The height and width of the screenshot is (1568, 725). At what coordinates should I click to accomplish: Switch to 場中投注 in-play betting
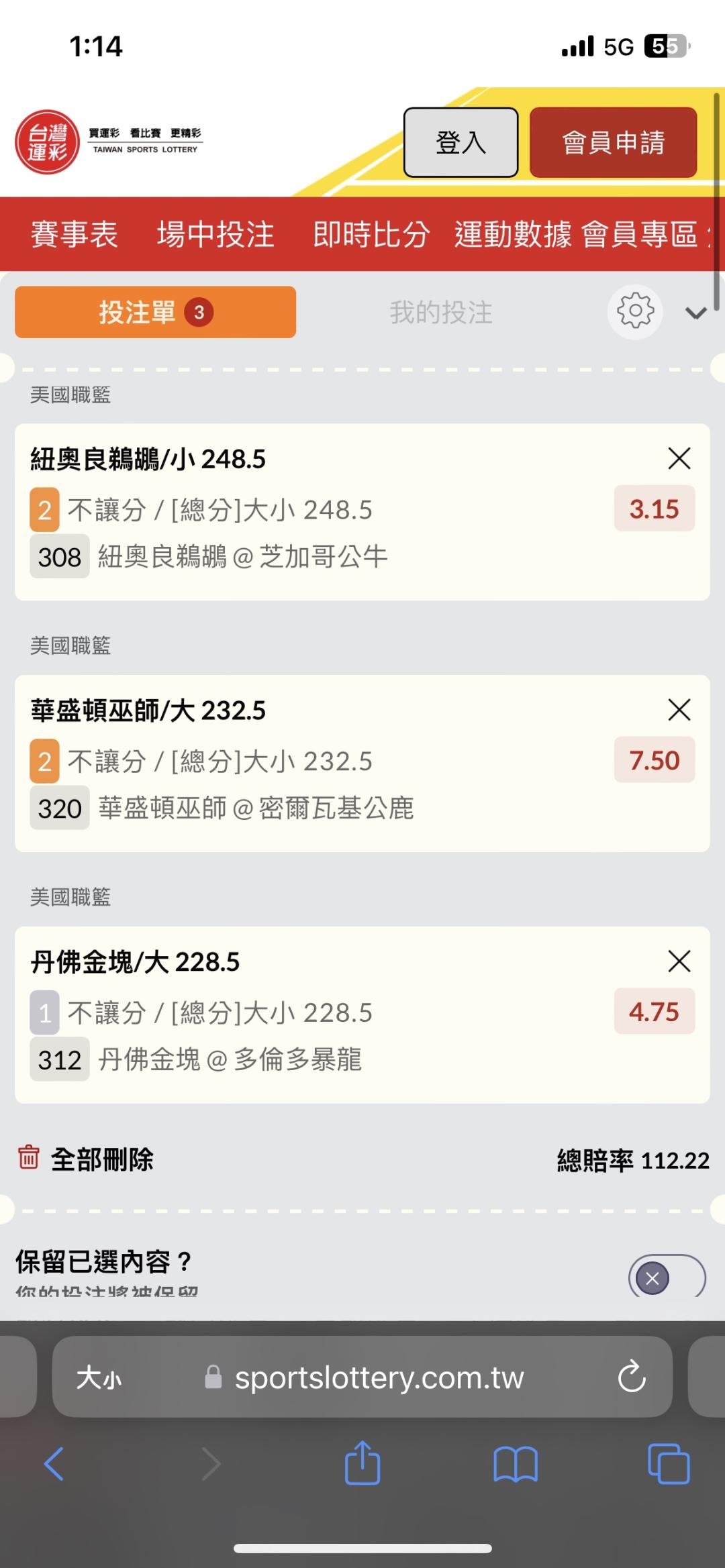tap(215, 234)
